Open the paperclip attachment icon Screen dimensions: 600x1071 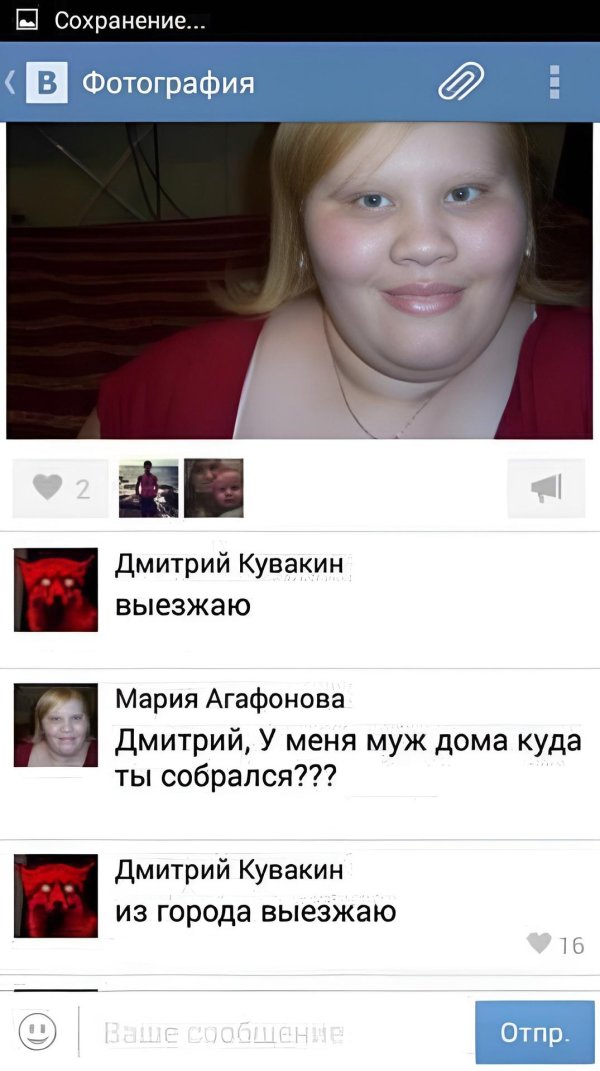(x=461, y=82)
